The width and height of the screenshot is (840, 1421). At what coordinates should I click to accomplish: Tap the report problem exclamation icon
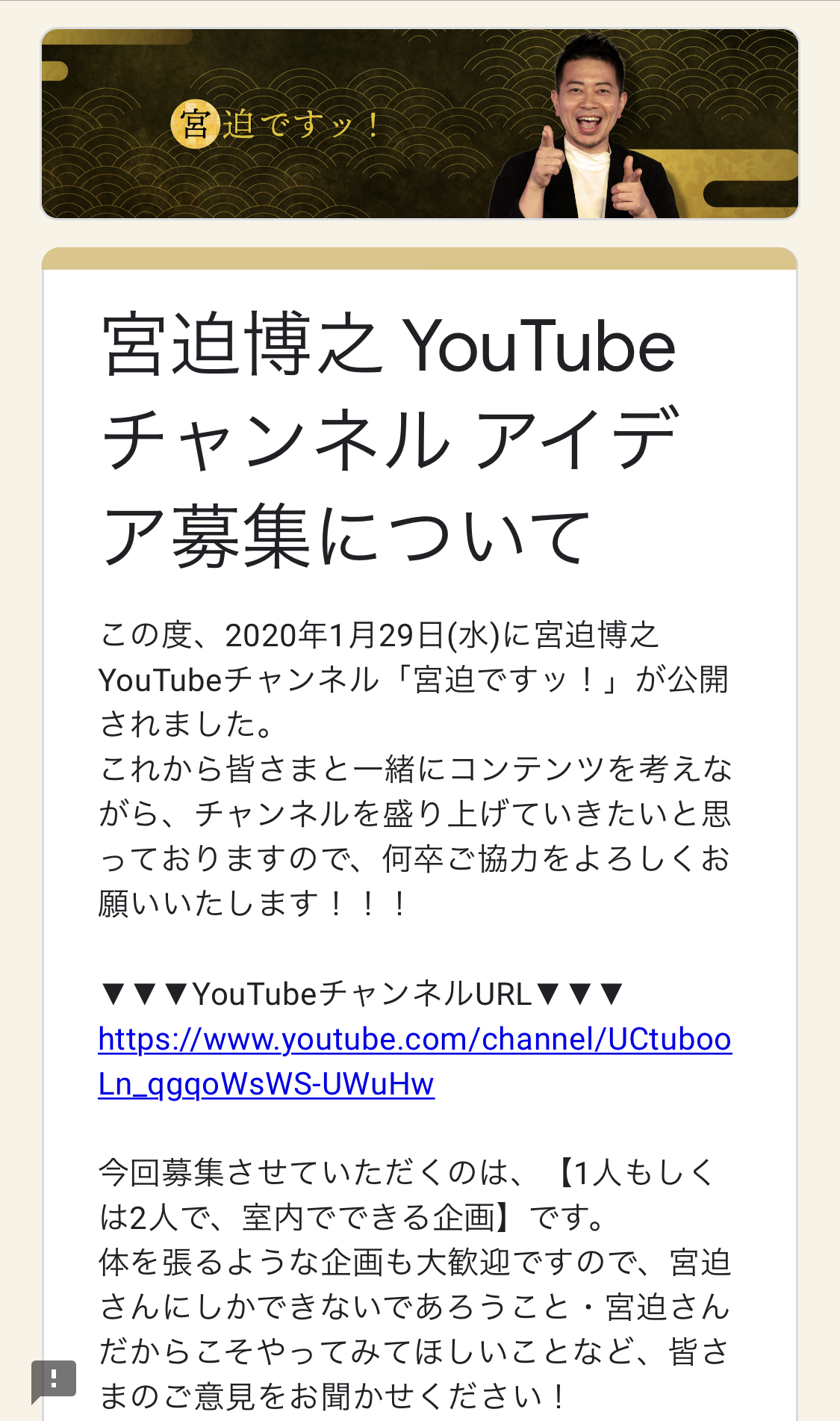(54, 1381)
